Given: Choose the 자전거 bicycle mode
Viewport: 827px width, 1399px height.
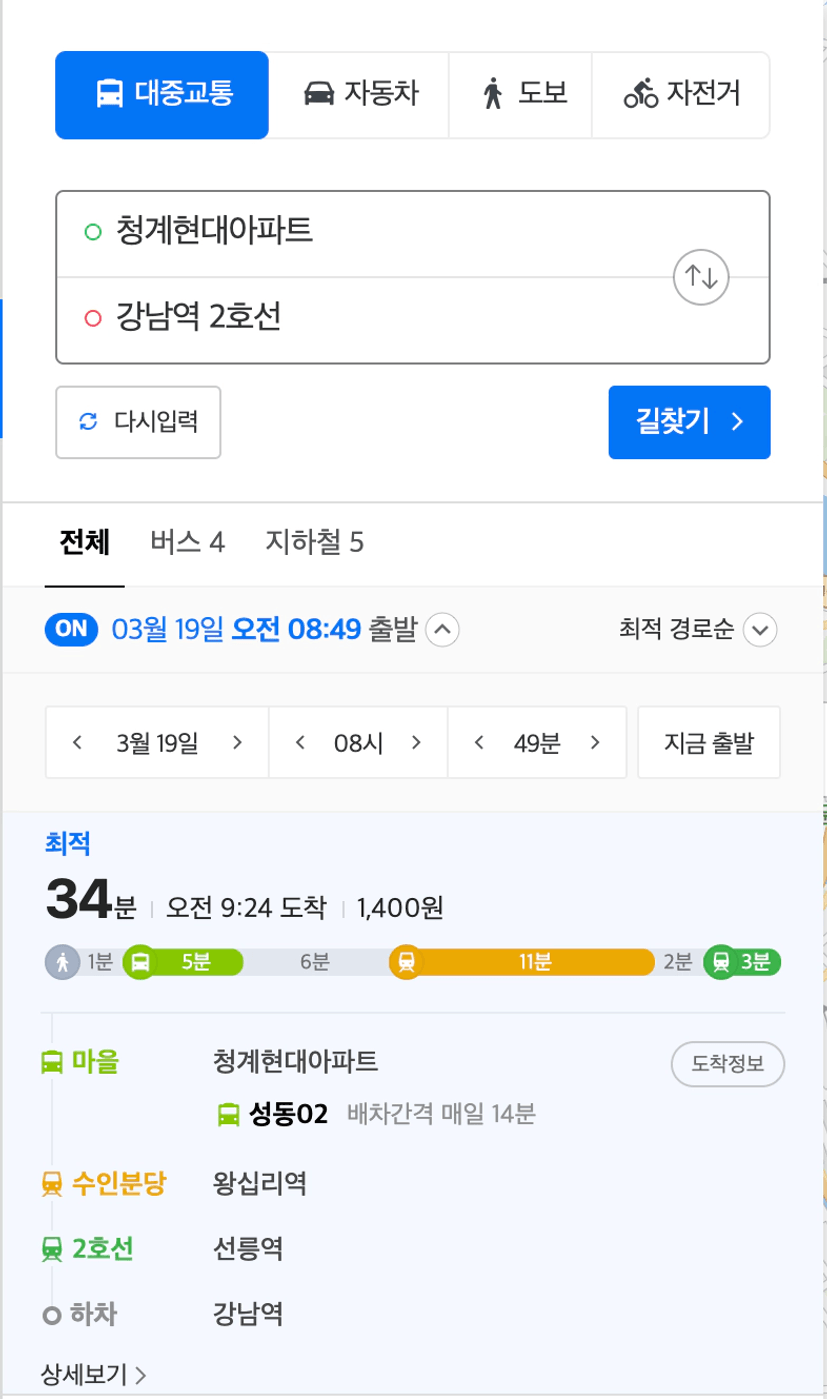Looking at the screenshot, I should click(x=681, y=95).
